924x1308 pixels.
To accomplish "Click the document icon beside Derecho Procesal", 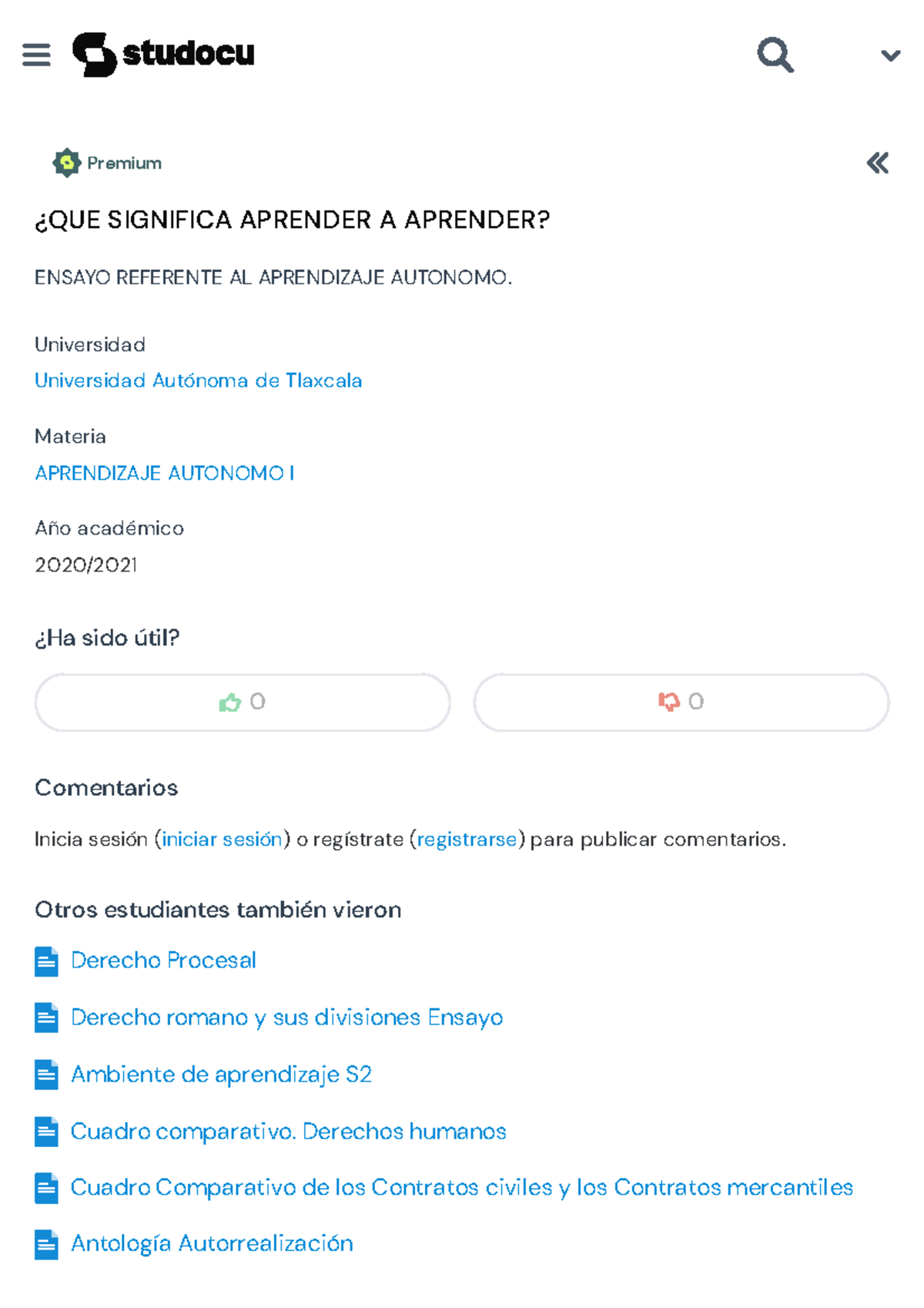I will pos(45,962).
